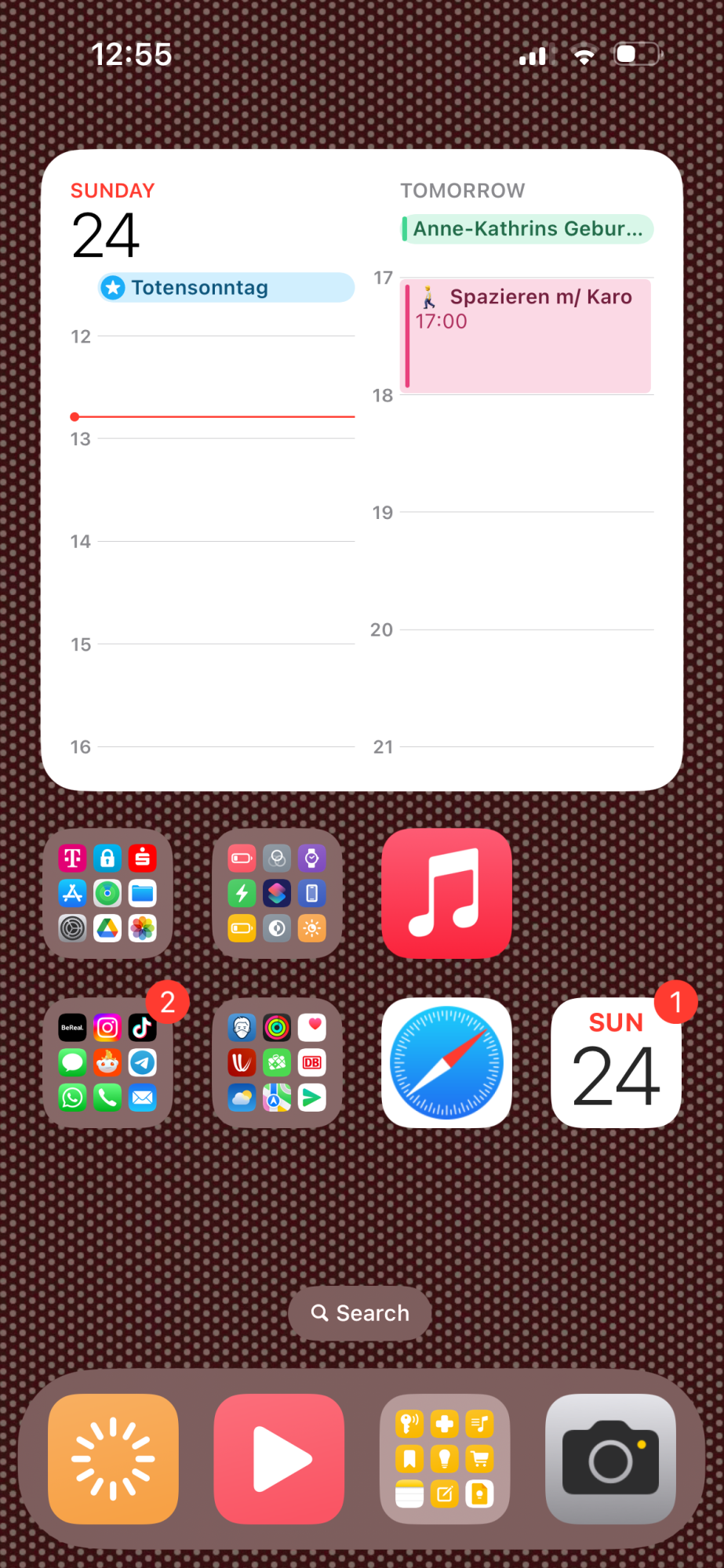The image size is (724, 1568).
Task: Tap the Search pill
Action: coord(360,1313)
